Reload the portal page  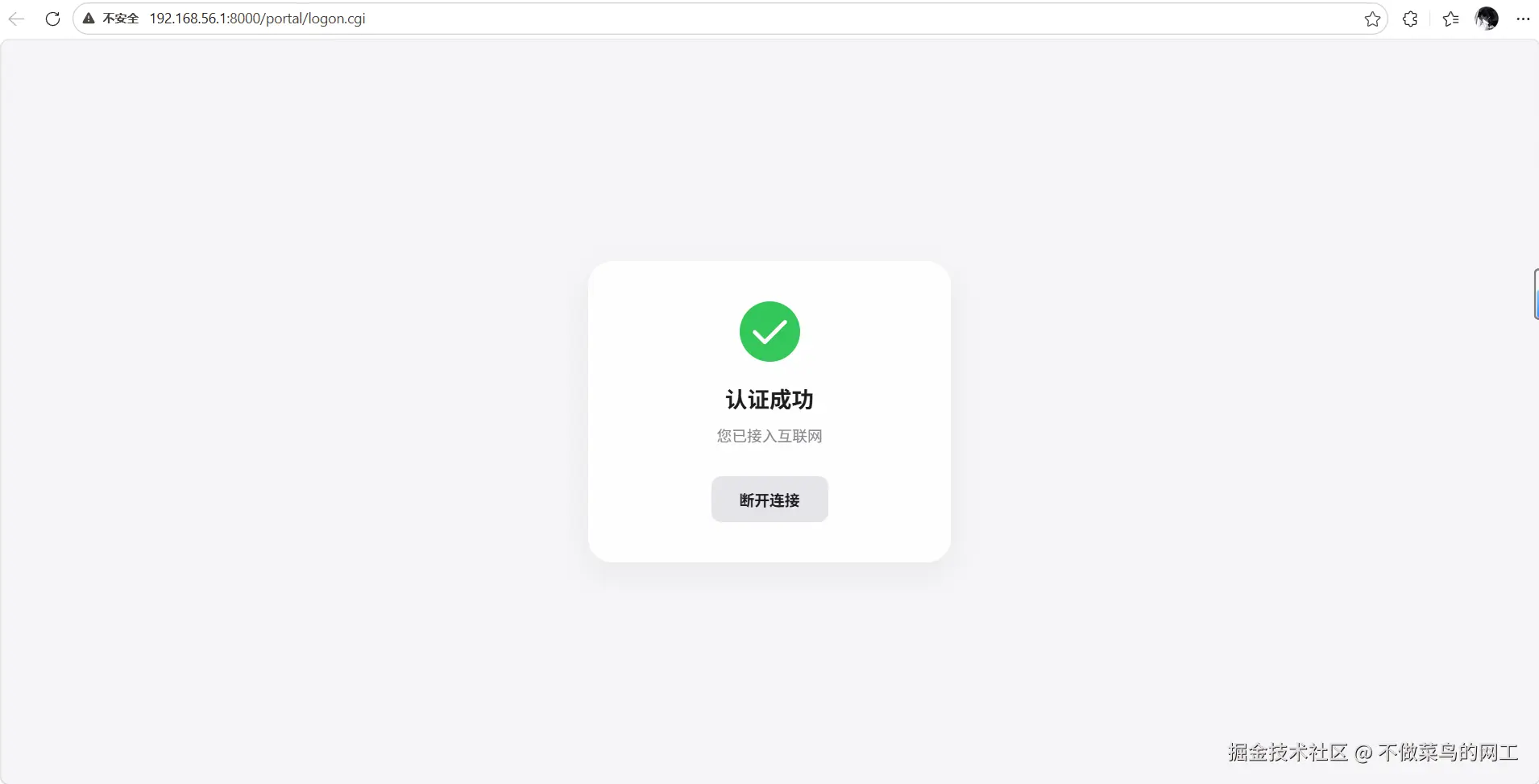[x=52, y=19]
